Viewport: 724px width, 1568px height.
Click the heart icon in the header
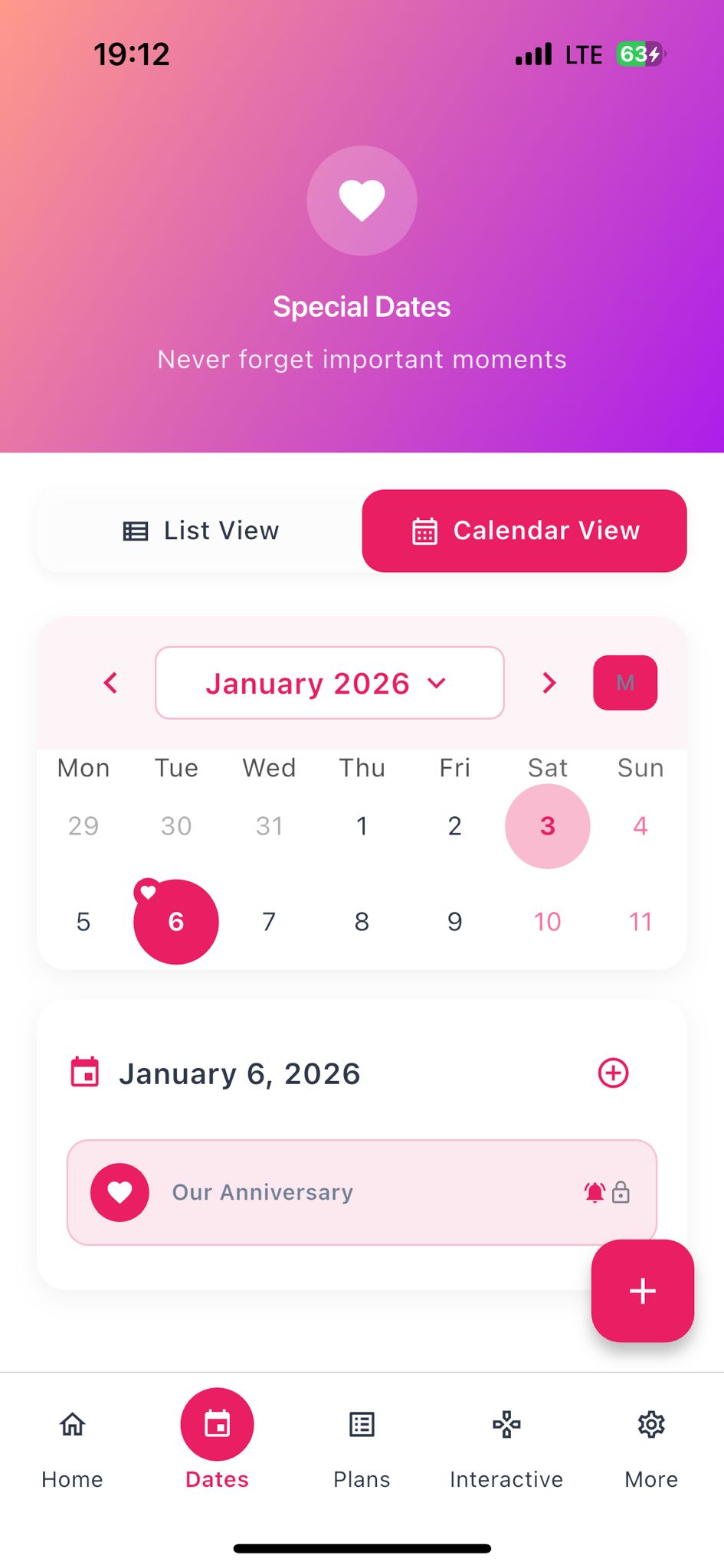[362, 201]
